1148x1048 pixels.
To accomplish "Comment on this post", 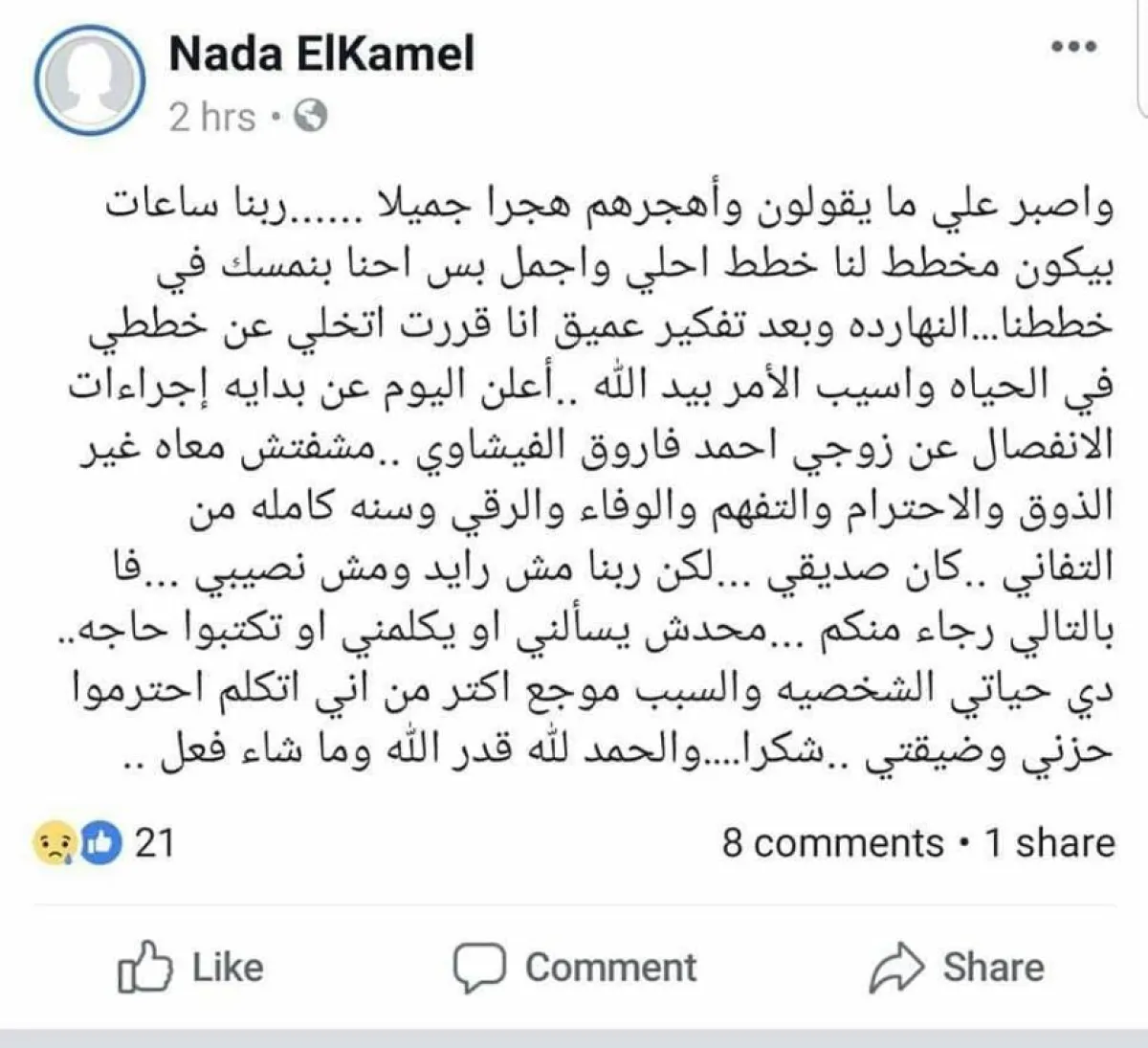I will [575, 968].
